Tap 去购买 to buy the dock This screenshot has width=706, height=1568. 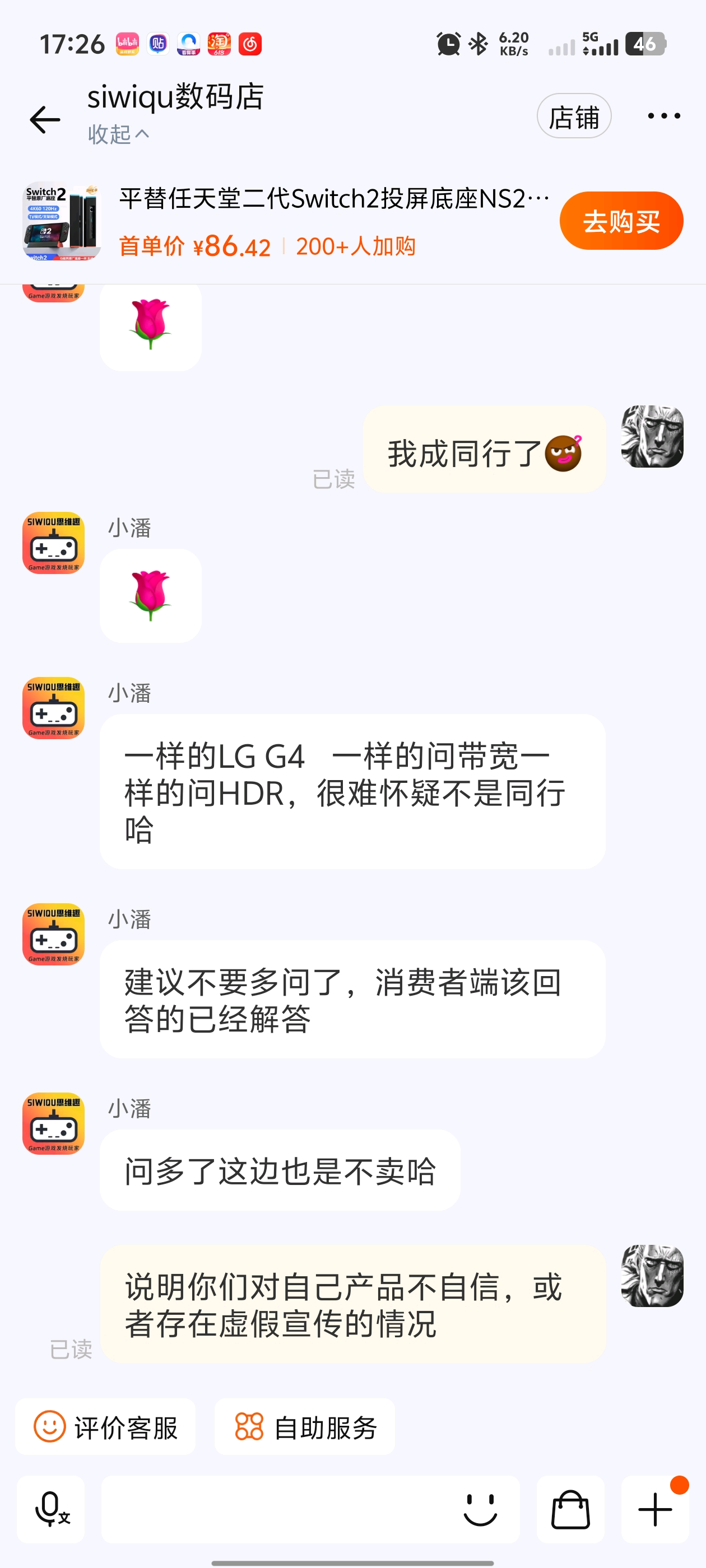[x=621, y=221]
